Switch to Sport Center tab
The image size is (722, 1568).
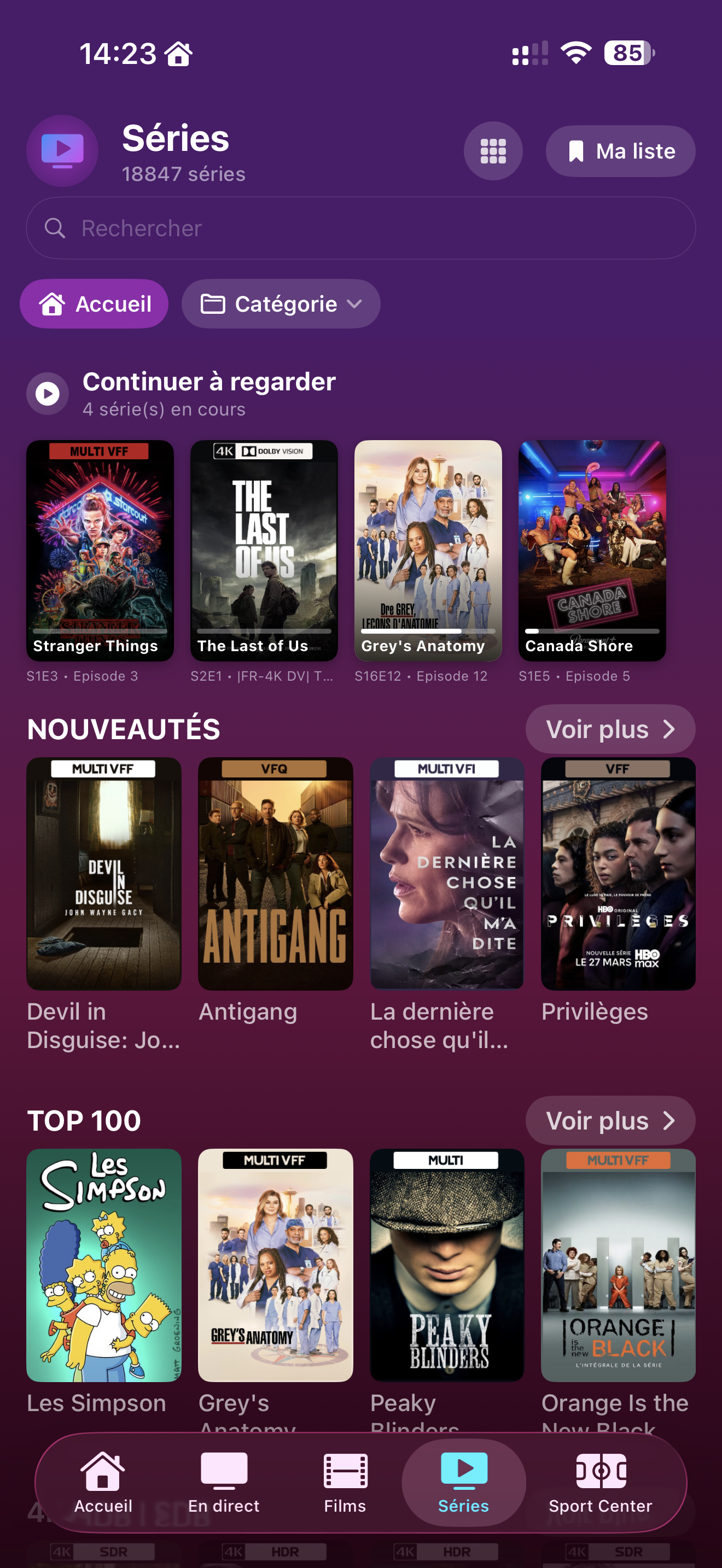tap(600, 1483)
